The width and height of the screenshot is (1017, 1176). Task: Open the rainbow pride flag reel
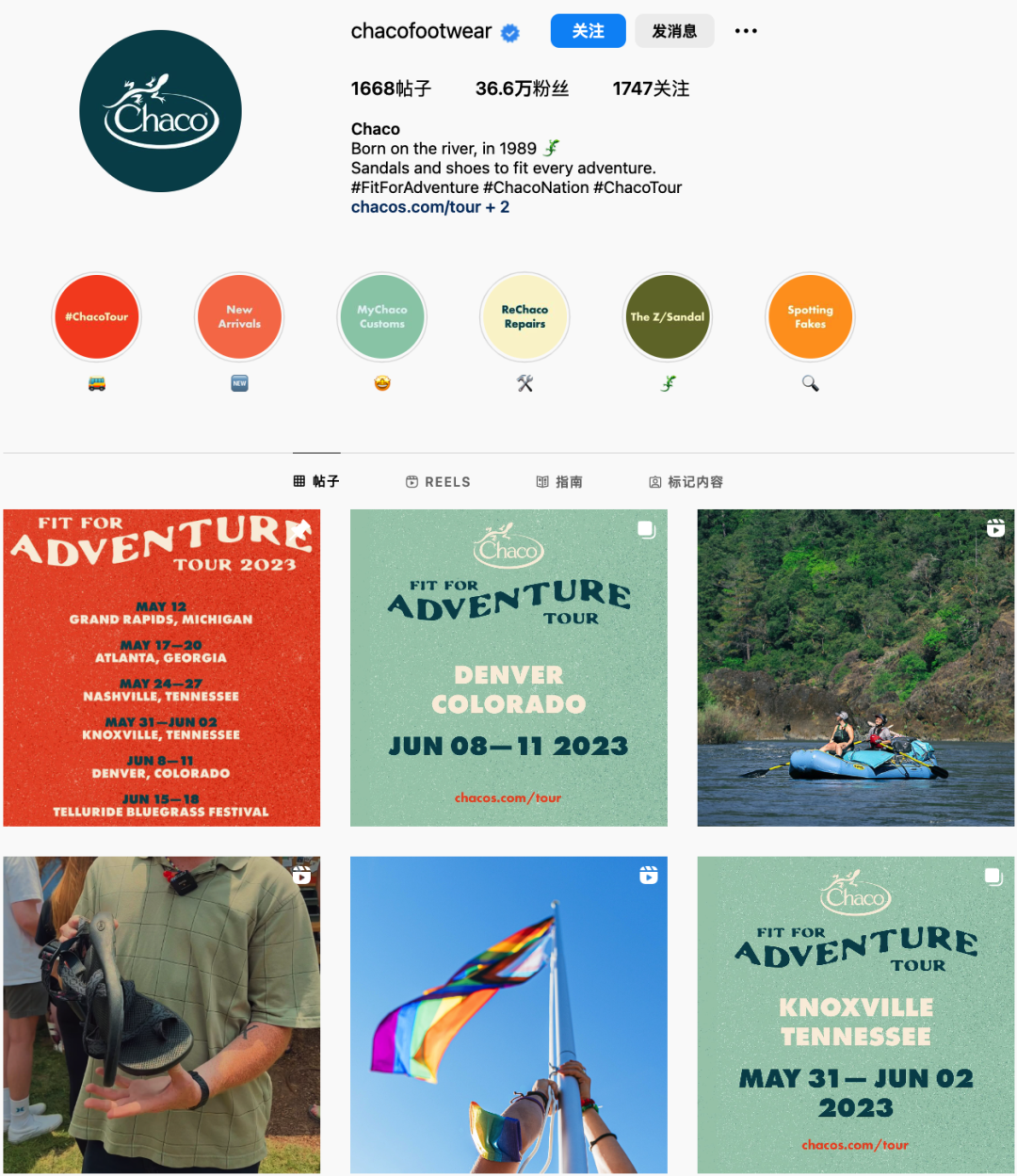pos(508,1014)
